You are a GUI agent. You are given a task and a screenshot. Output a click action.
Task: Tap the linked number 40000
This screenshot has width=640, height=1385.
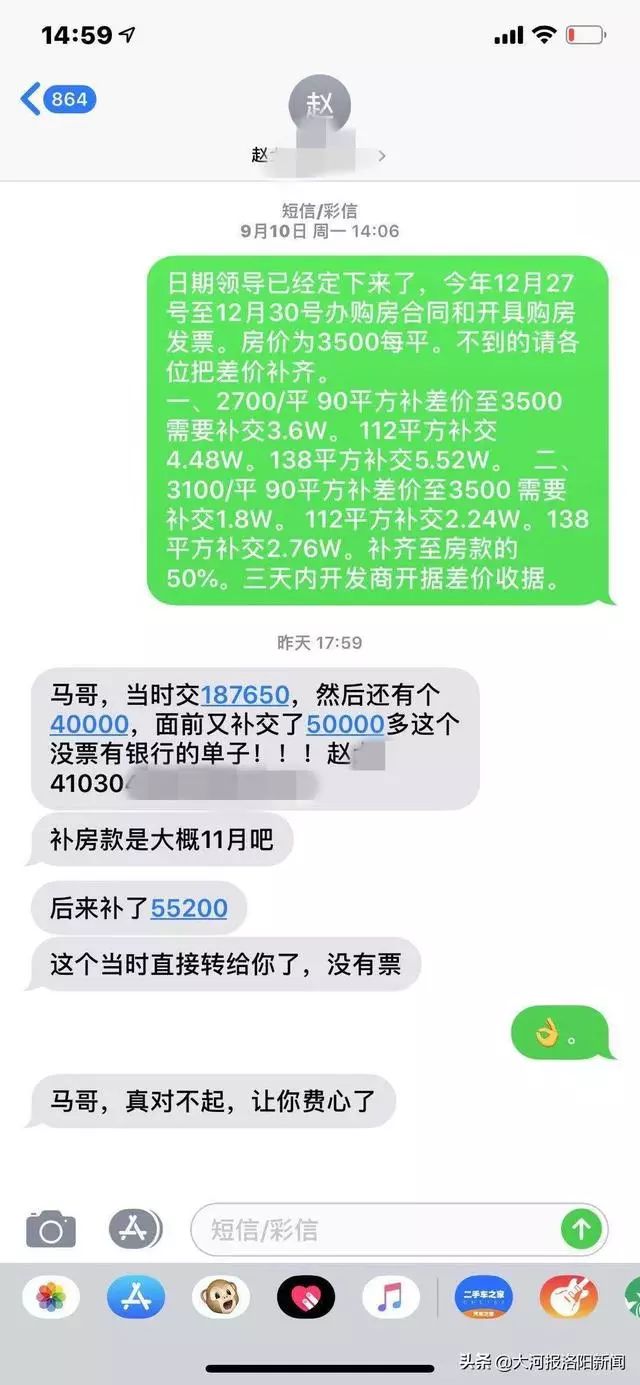tap(89, 724)
